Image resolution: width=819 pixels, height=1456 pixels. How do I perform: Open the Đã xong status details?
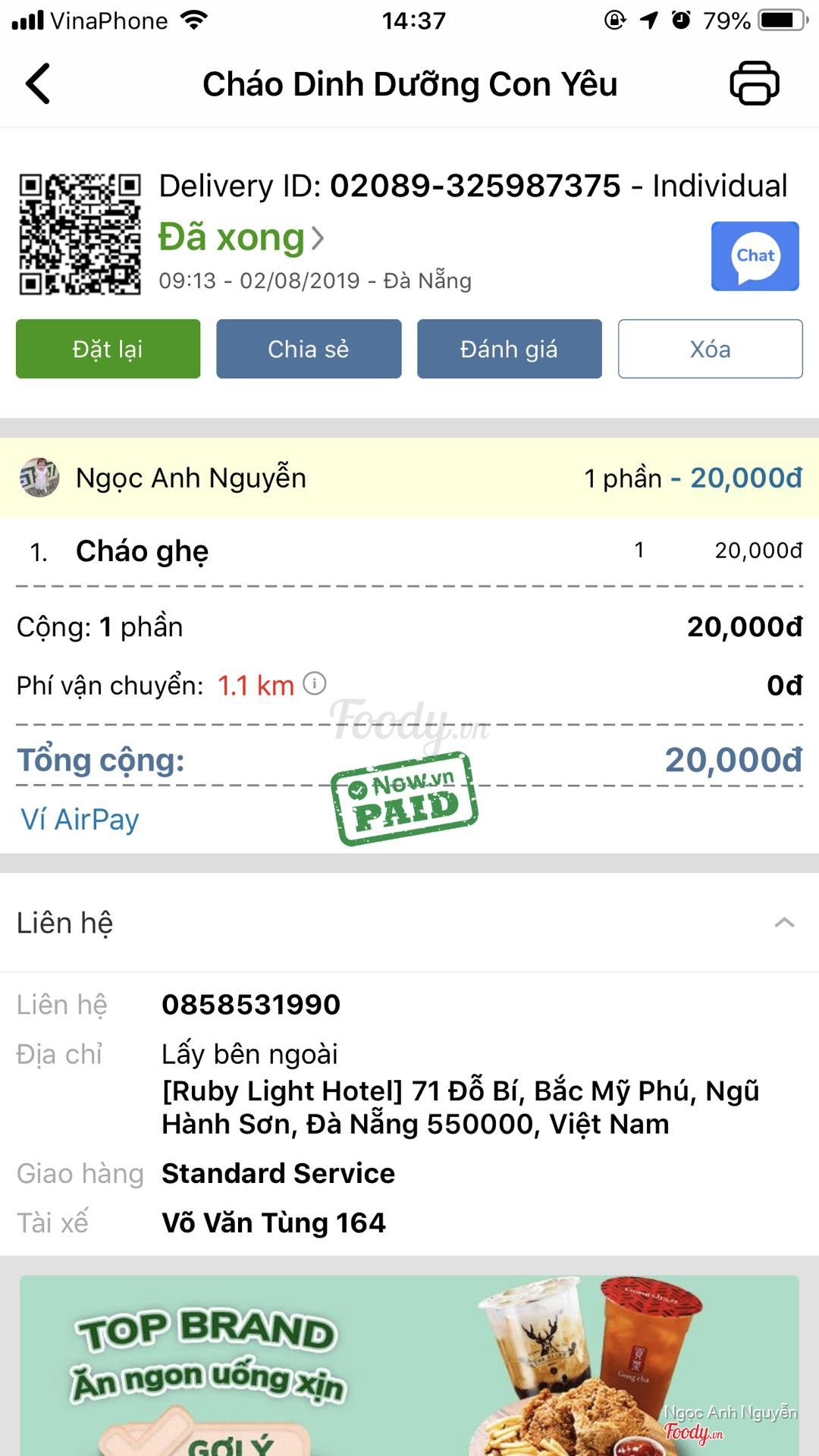(241, 238)
